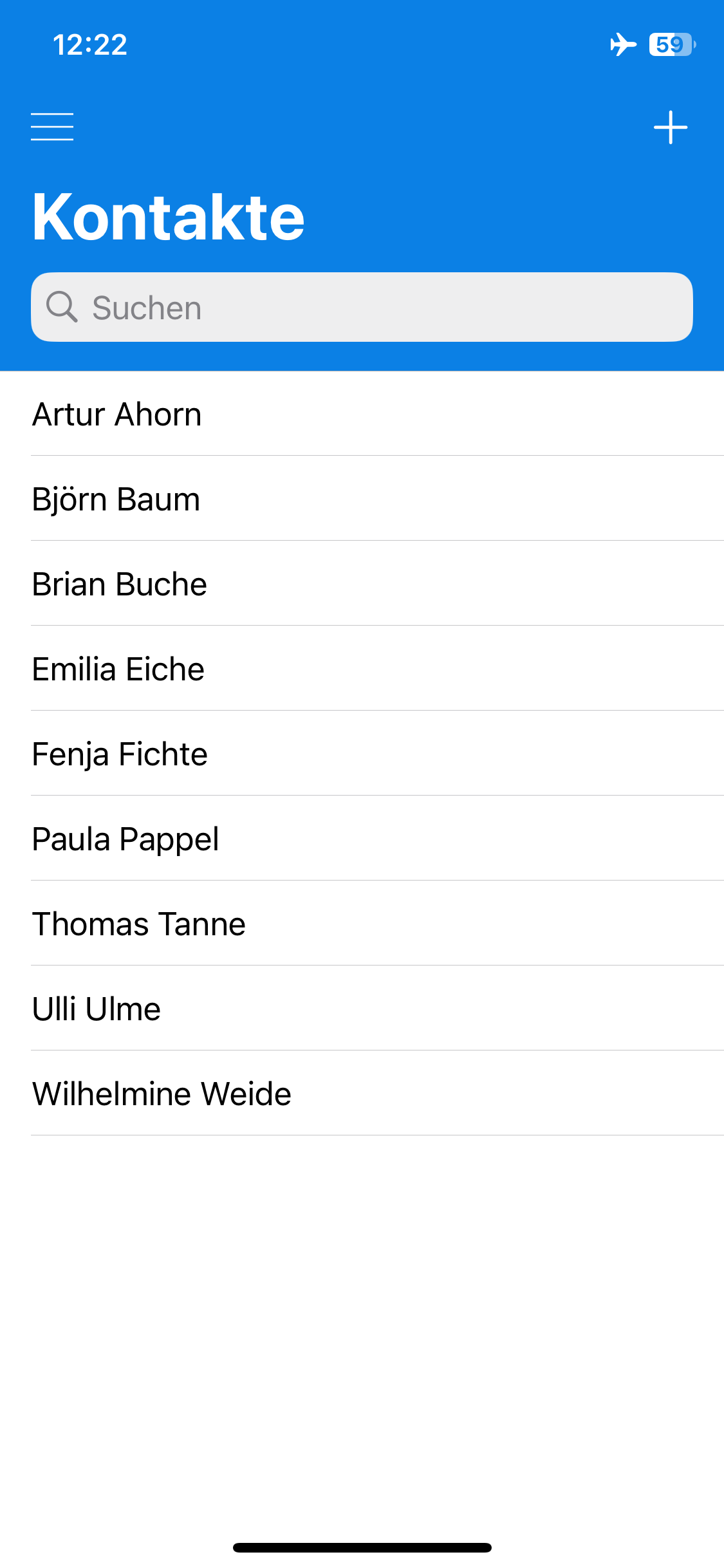Tap the Suchen search field
Image resolution: width=724 pixels, height=1568 pixels.
[x=362, y=307]
